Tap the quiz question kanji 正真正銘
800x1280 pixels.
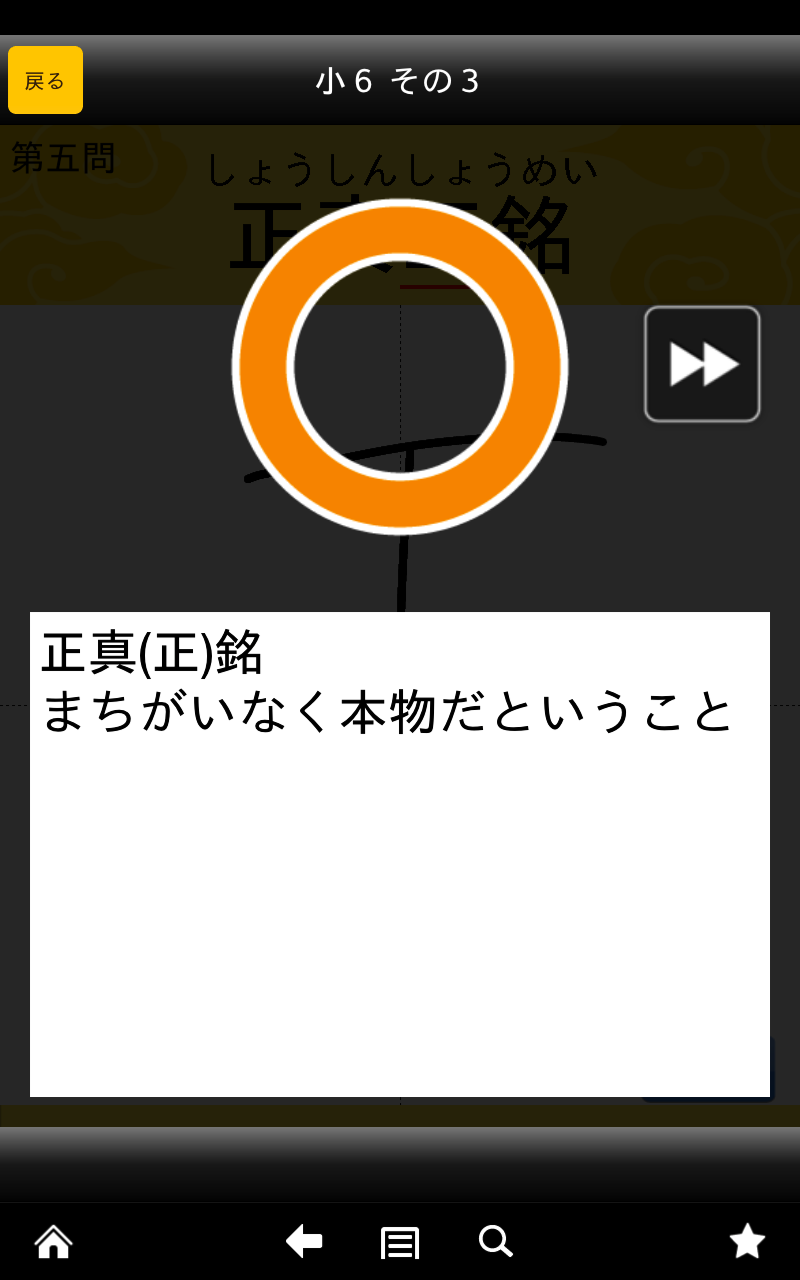[x=400, y=235]
